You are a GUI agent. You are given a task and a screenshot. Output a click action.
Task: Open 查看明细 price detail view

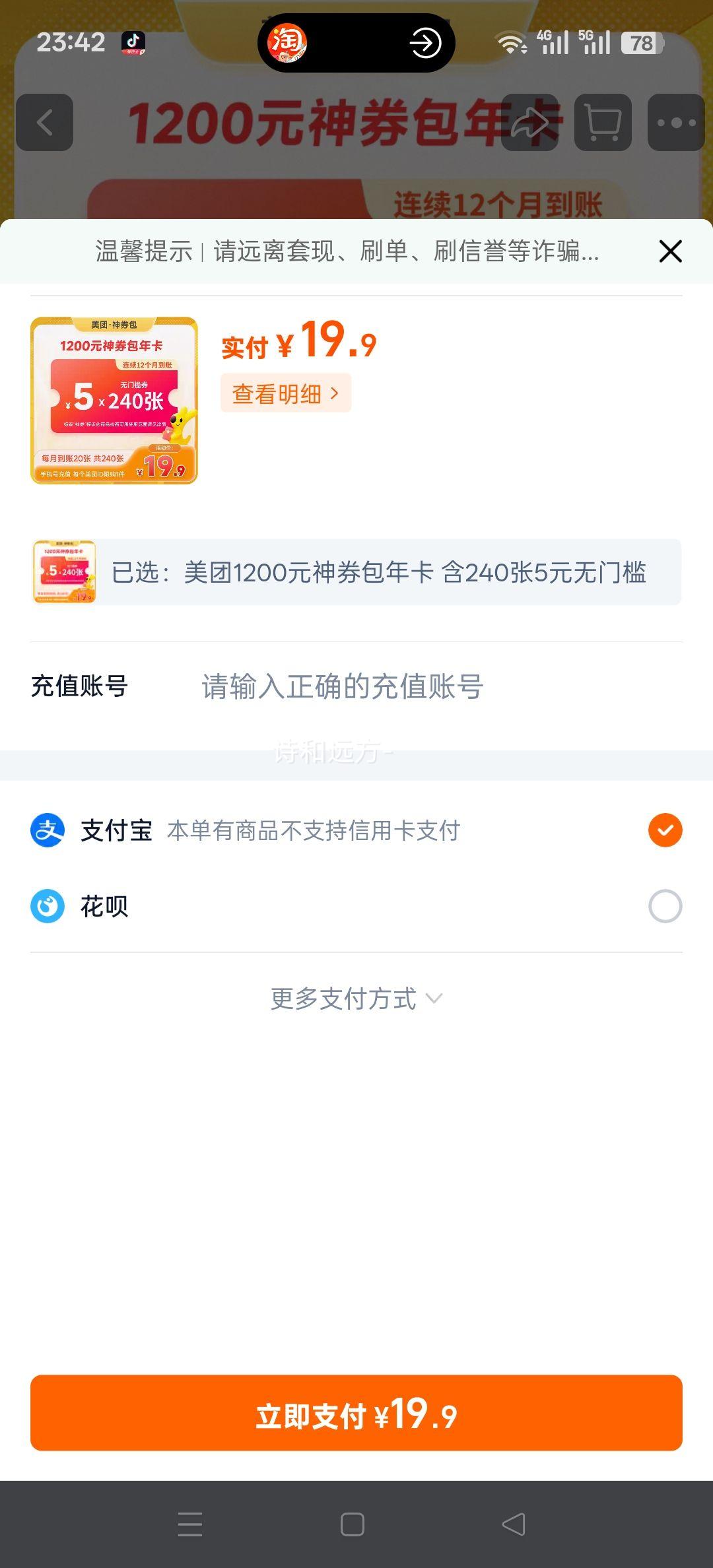286,393
